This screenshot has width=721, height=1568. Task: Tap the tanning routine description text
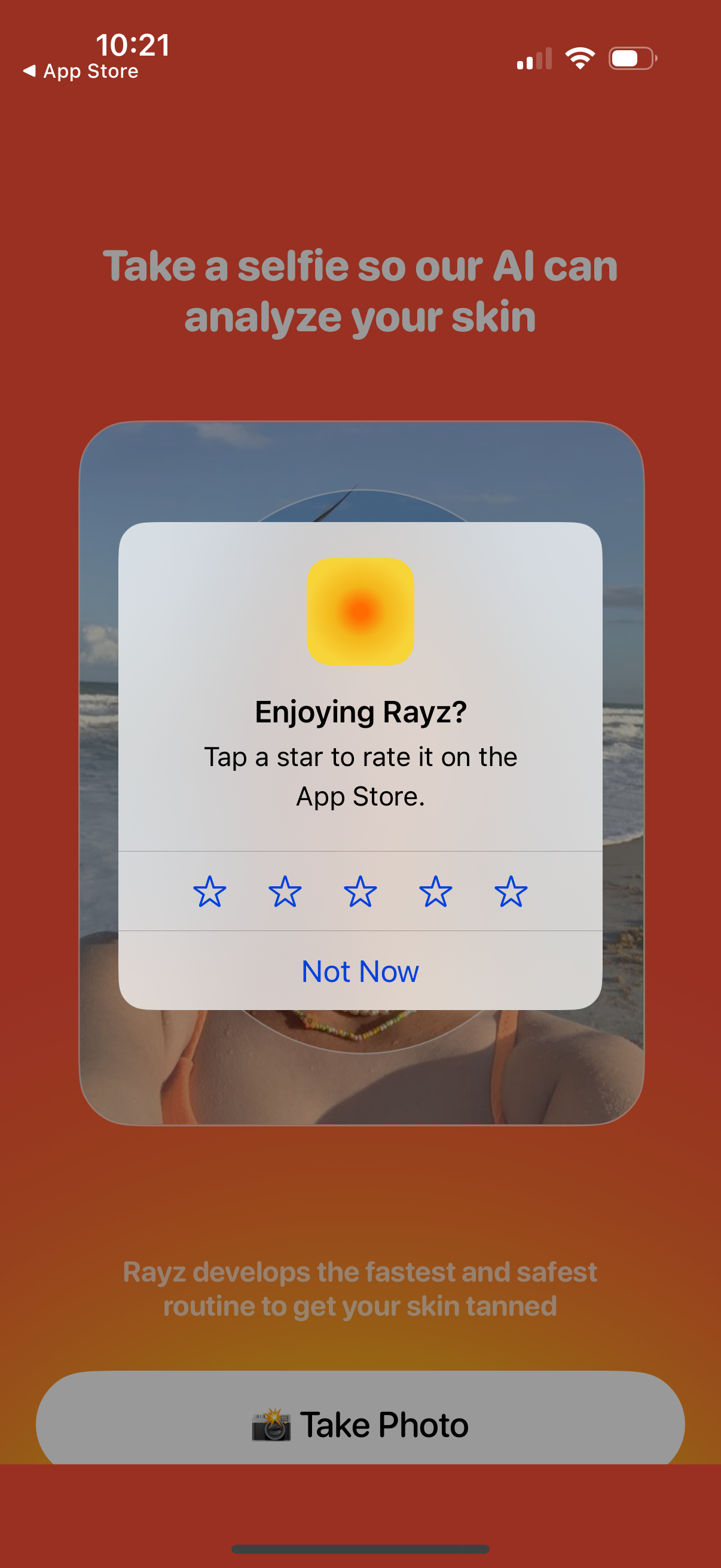(360, 1289)
